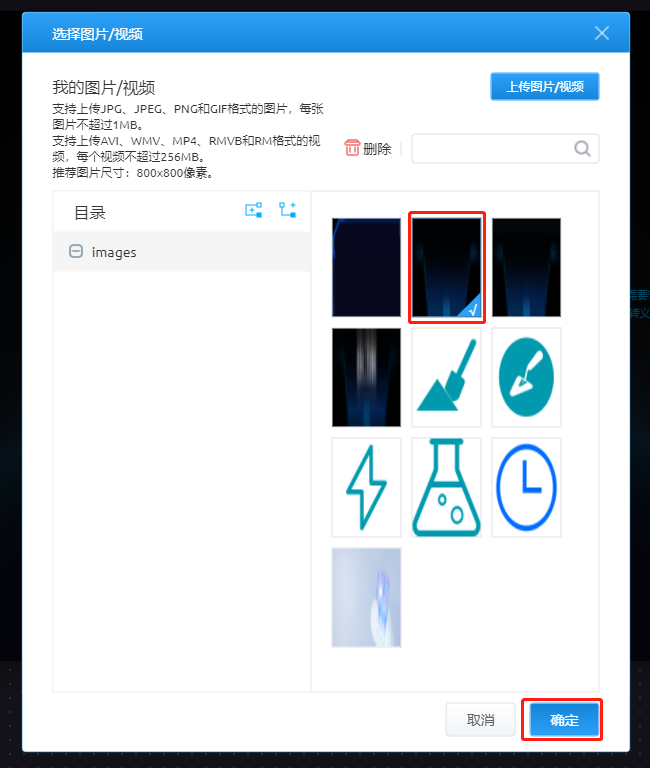The height and width of the screenshot is (768, 650).
Task: Select the dark image with white streaks
Action: [x=366, y=377]
